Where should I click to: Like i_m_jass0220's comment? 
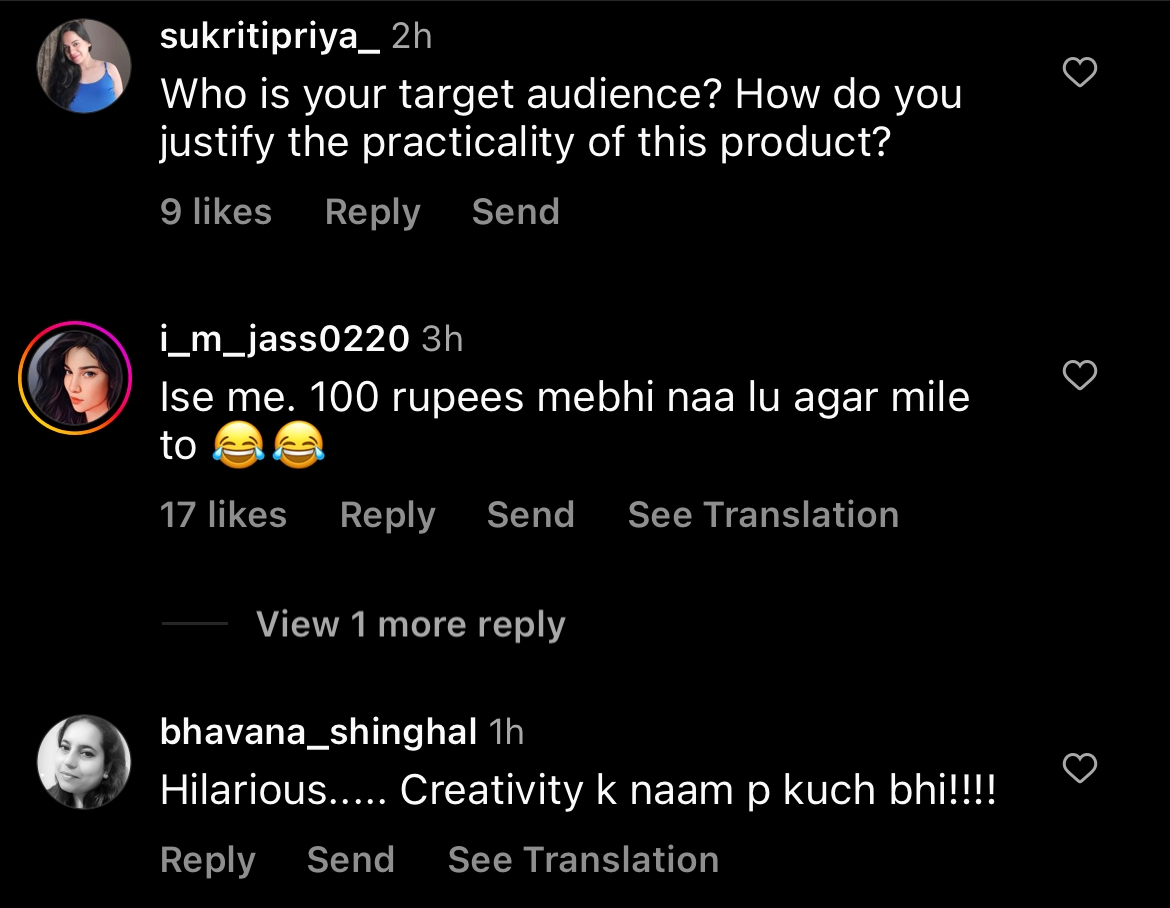tap(1080, 375)
